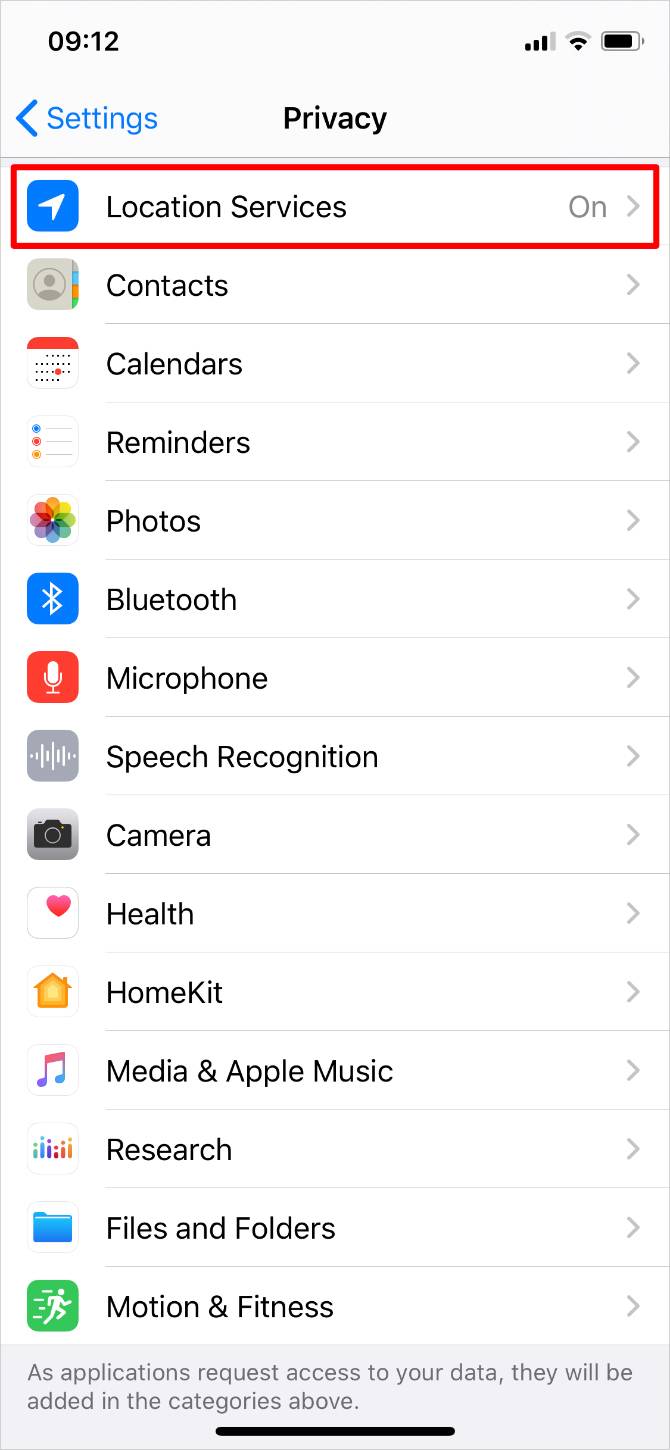Open Media & Apple Music settings
670x1450 pixels.
[x=334, y=1071]
